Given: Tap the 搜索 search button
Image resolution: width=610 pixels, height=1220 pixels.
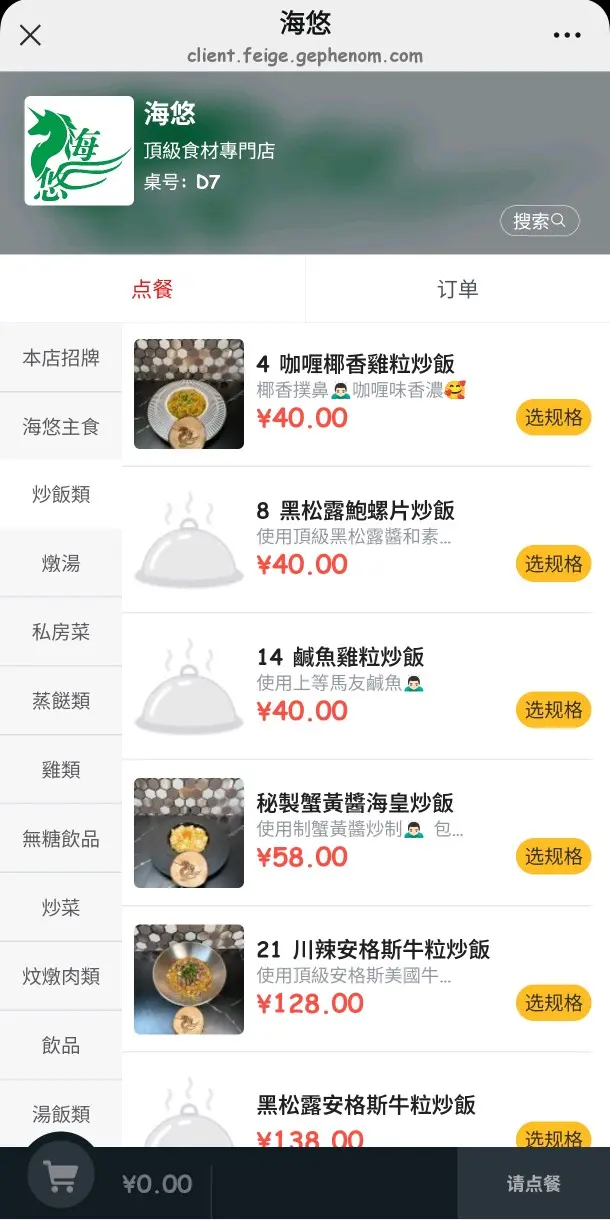Looking at the screenshot, I should click(x=539, y=221).
